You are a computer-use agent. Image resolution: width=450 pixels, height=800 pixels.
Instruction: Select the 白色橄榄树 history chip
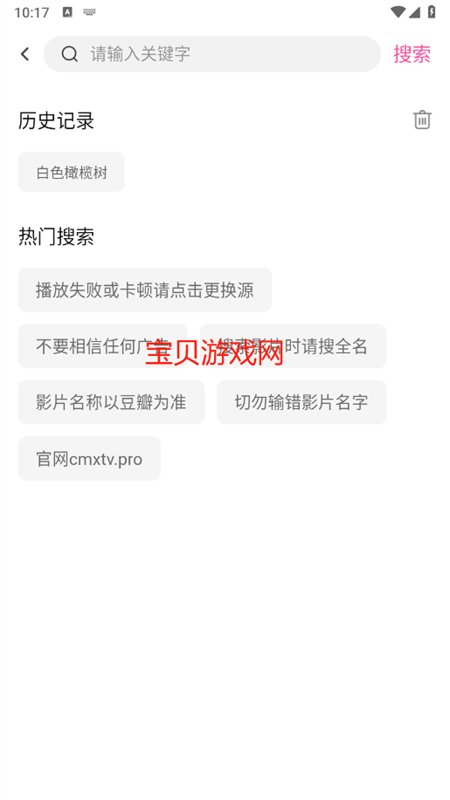71,172
